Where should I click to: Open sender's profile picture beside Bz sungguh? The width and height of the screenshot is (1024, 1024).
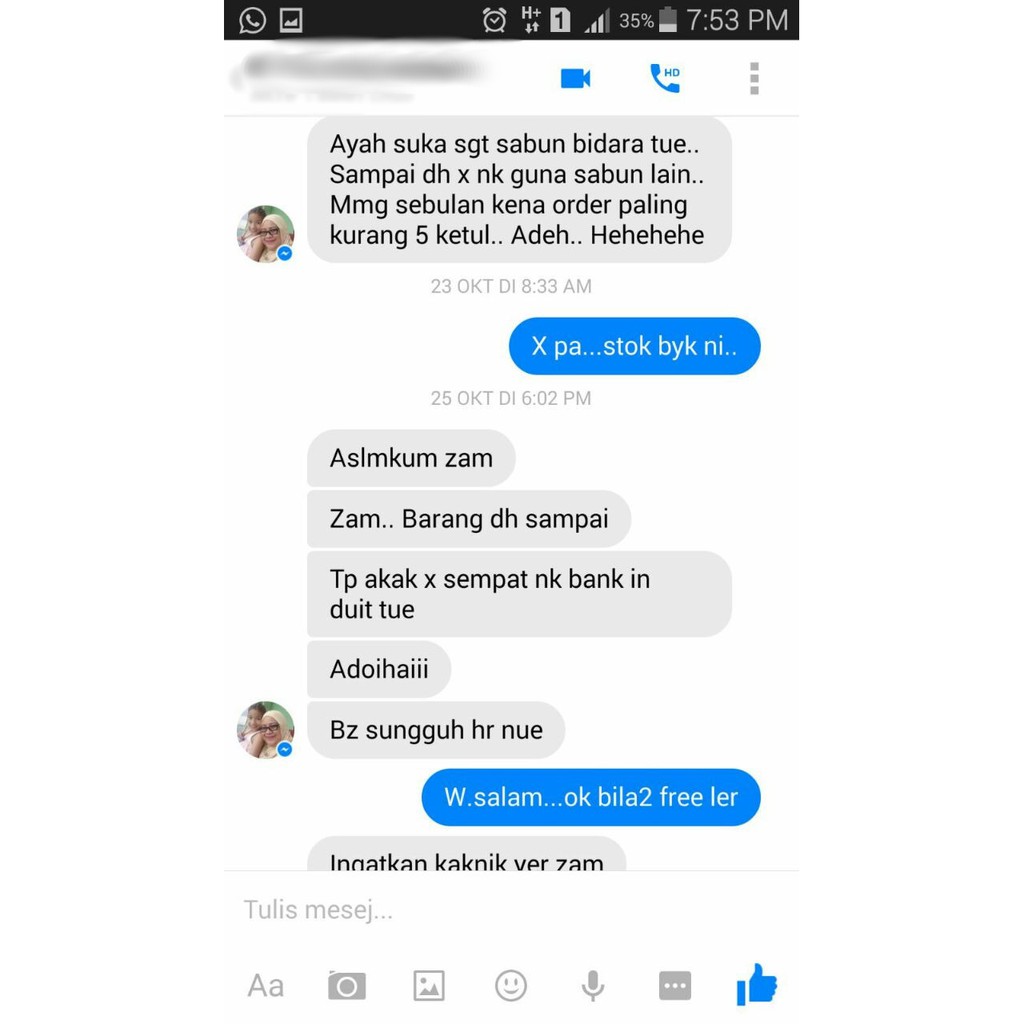(266, 729)
